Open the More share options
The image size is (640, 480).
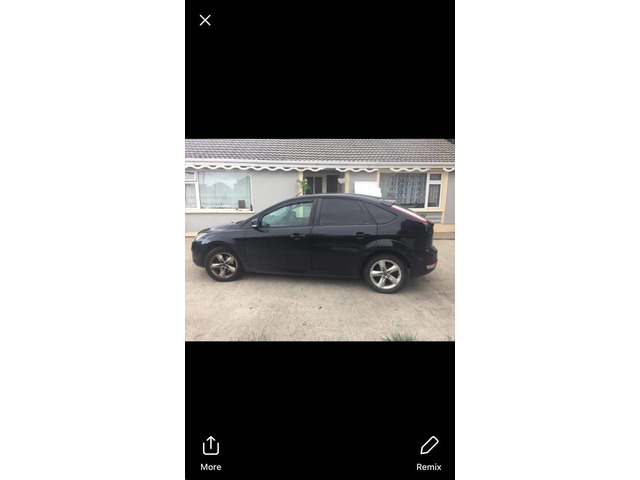click(x=210, y=451)
